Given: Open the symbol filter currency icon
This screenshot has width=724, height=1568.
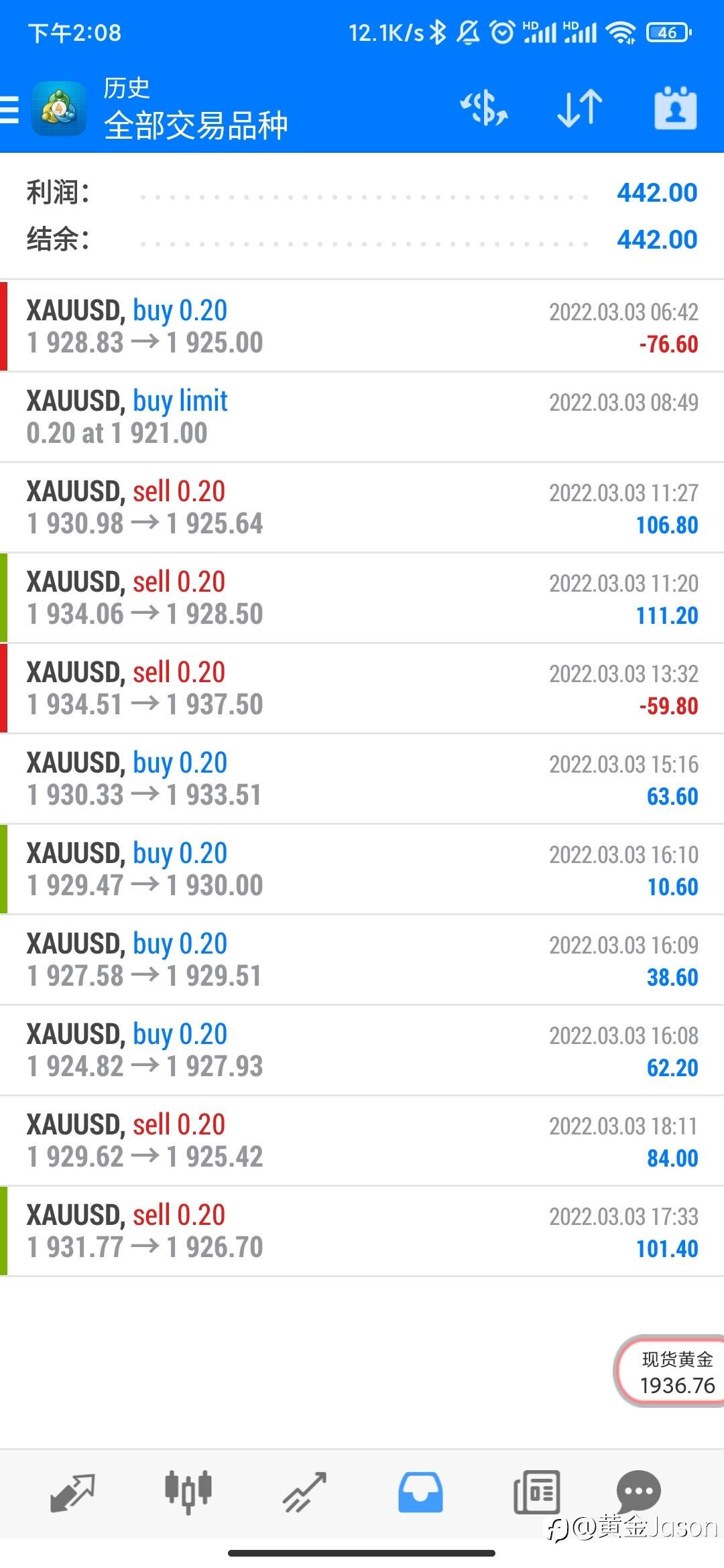Looking at the screenshot, I should [x=484, y=109].
